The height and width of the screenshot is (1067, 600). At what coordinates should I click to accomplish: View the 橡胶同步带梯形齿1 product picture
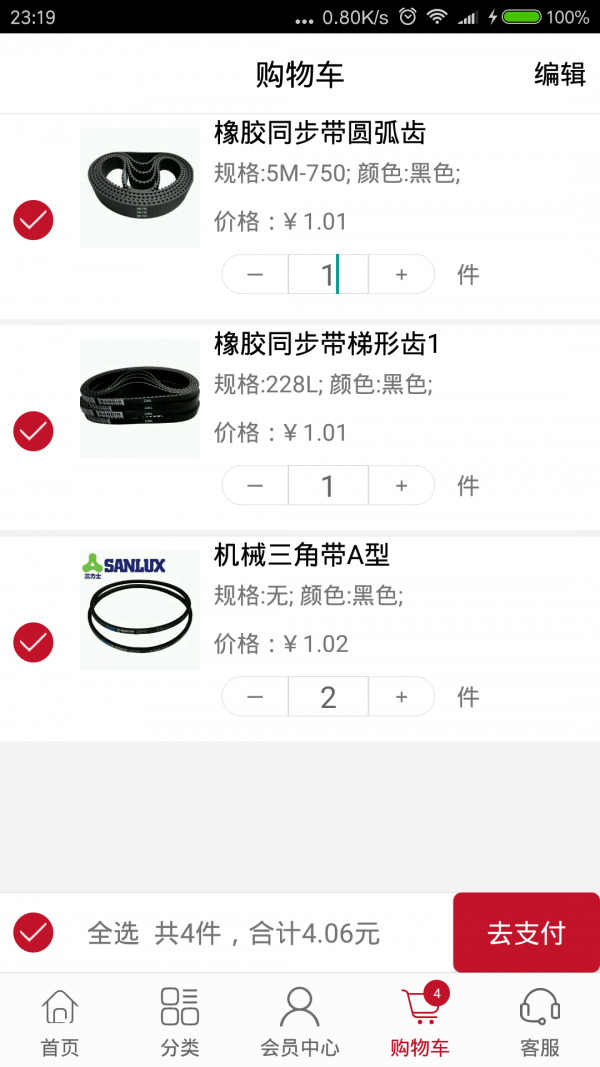(x=140, y=399)
